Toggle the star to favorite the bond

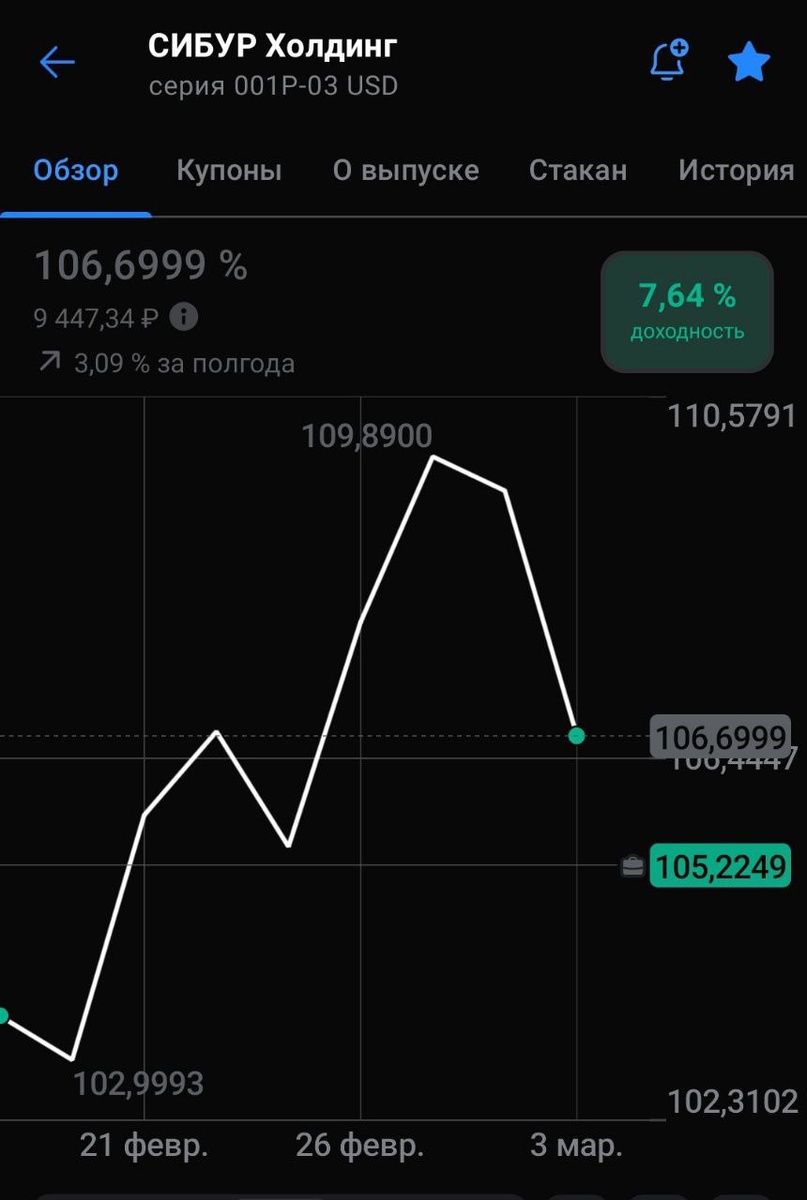click(x=750, y=61)
